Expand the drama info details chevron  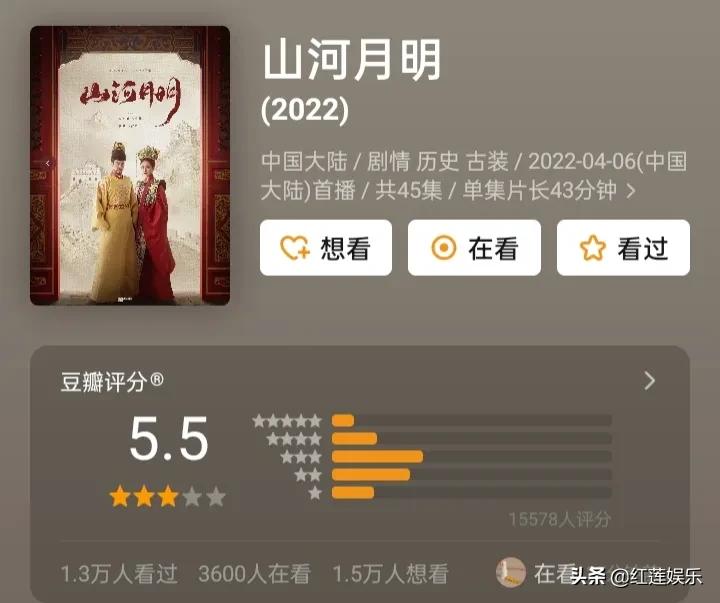[631, 190]
